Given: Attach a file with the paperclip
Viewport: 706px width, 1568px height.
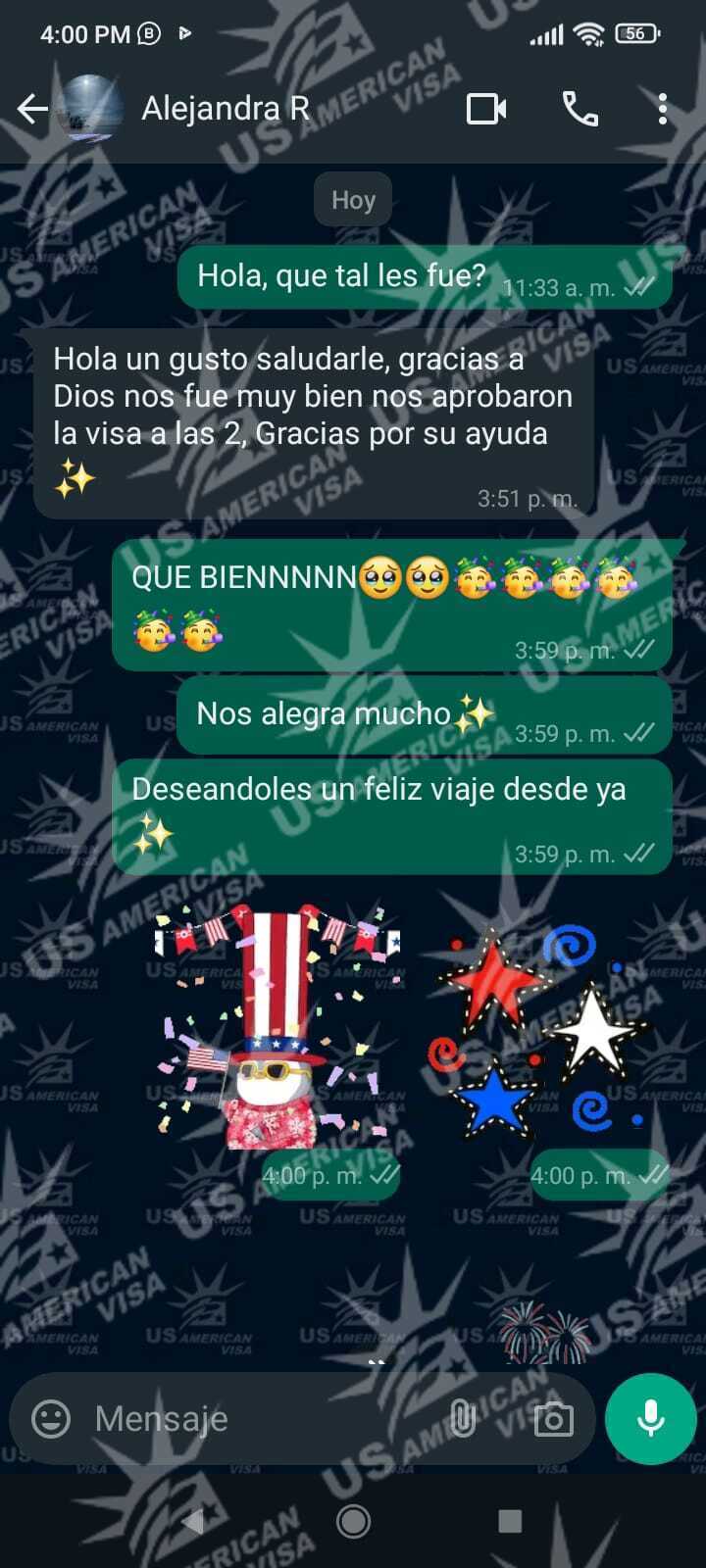Looking at the screenshot, I should point(463,1418).
